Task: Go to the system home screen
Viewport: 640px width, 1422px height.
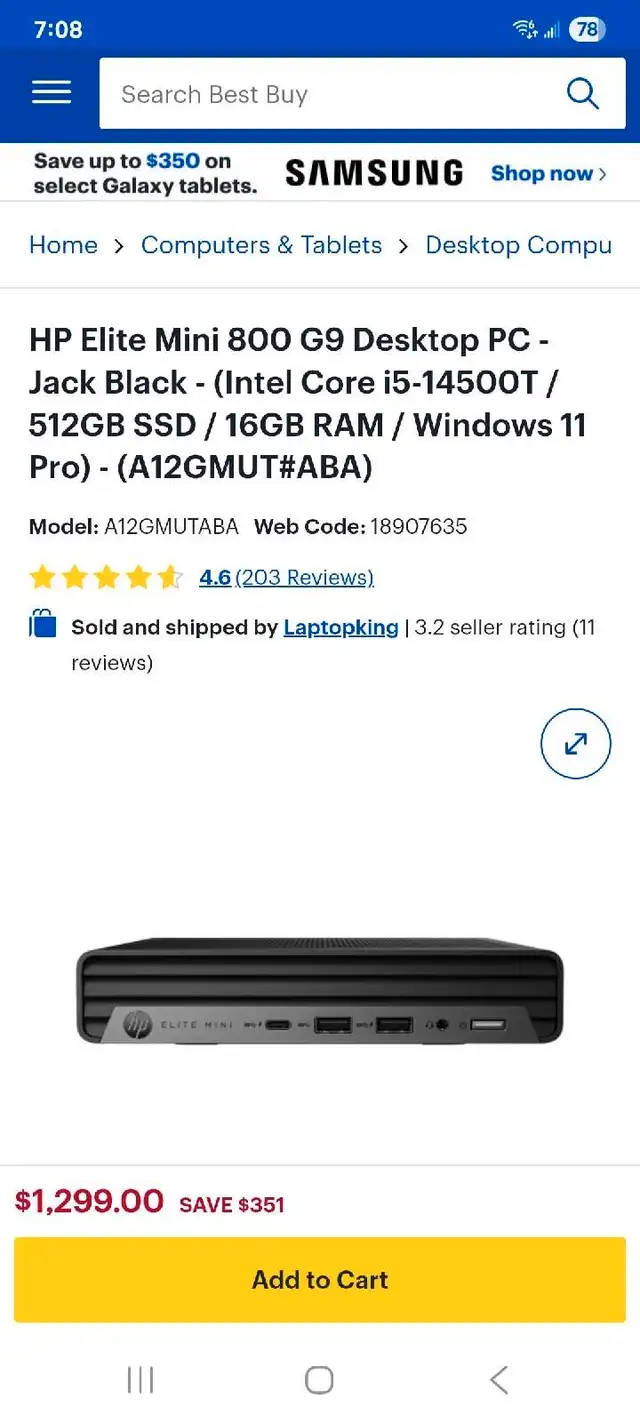Action: [x=319, y=1380]
